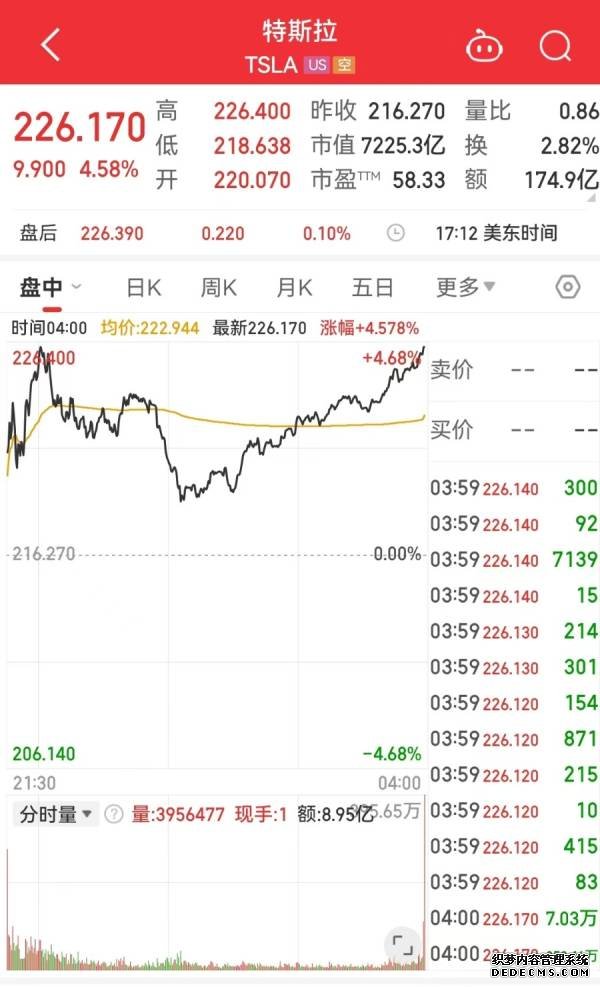Open chart settings hexagon icon
This screenshot has height=987, width=600.
click(x=567, y=287)
